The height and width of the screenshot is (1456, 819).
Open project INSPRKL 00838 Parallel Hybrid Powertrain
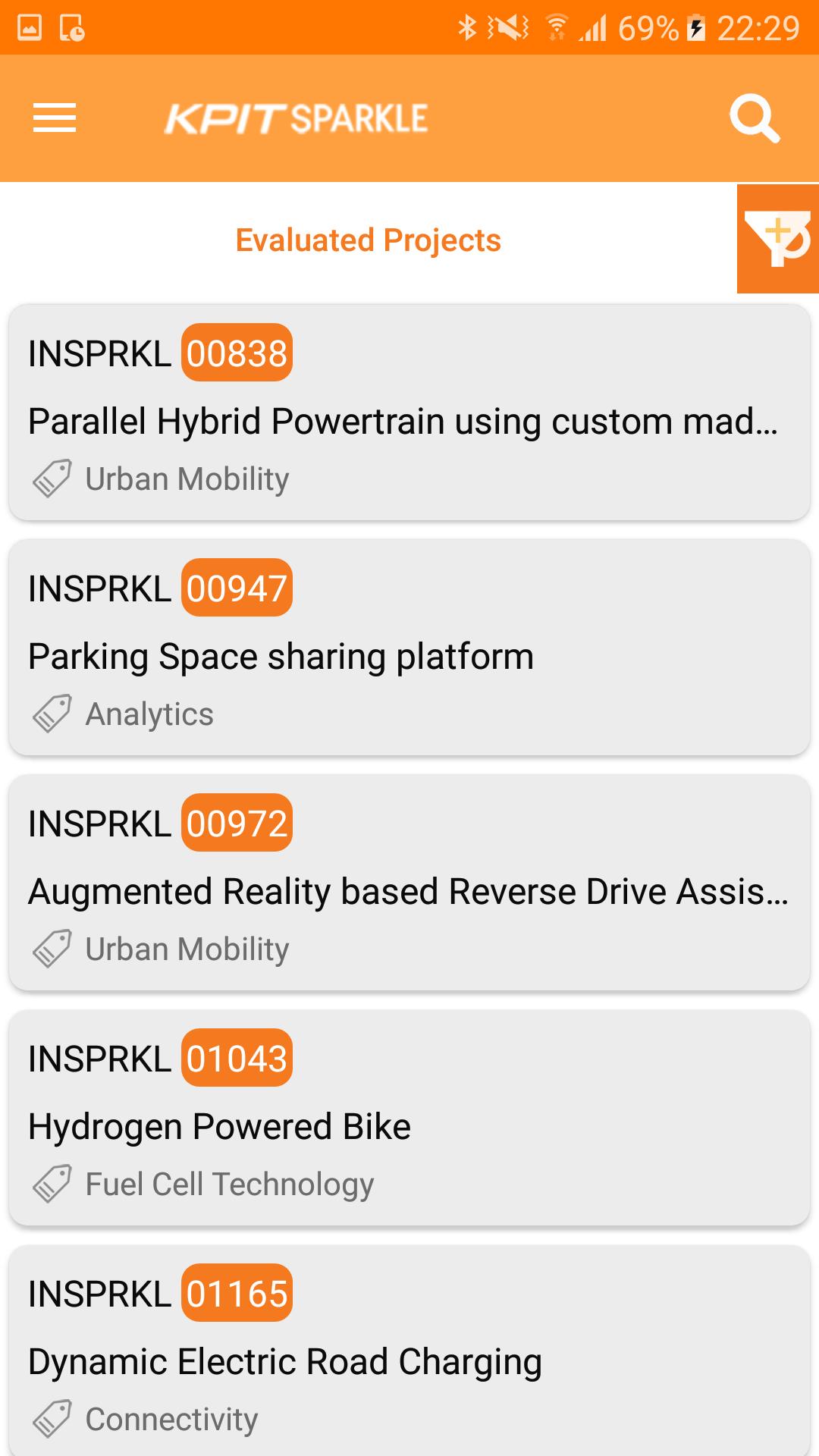[x=409, y=413]
